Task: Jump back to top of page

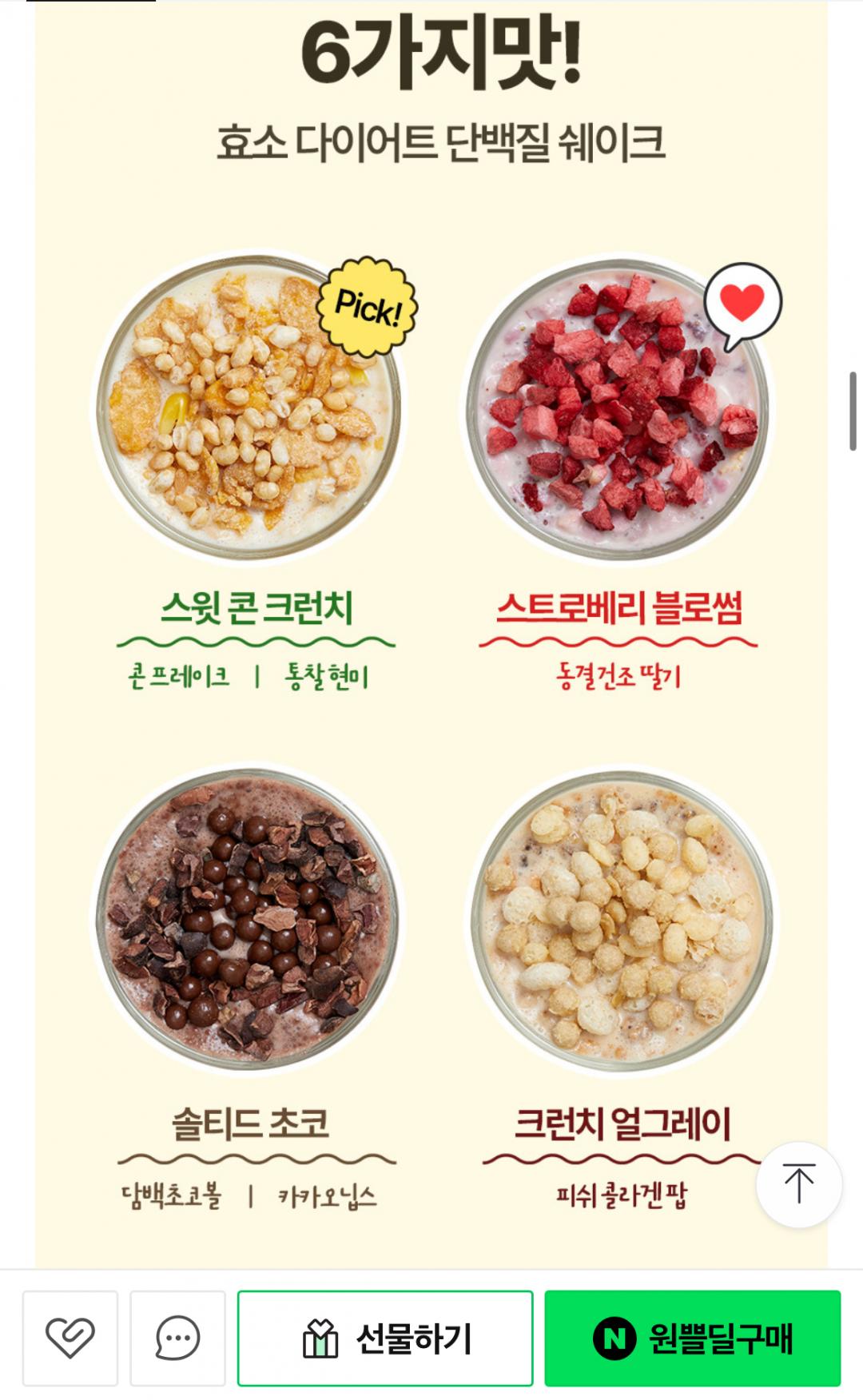Action: pyautogui.click(x=798, y=1184)
